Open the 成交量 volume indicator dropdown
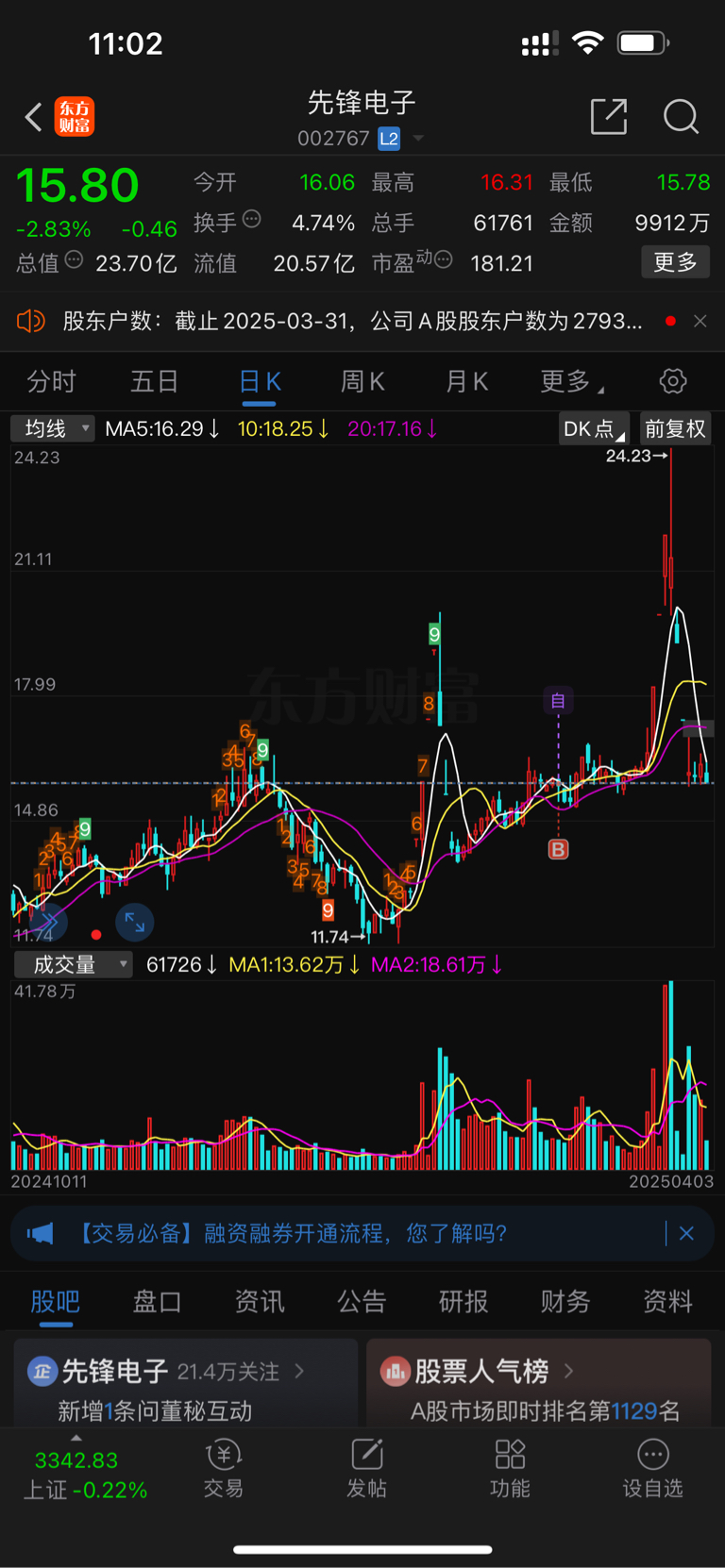Viewport: 725px width, 1568px height. coord(73,964)
